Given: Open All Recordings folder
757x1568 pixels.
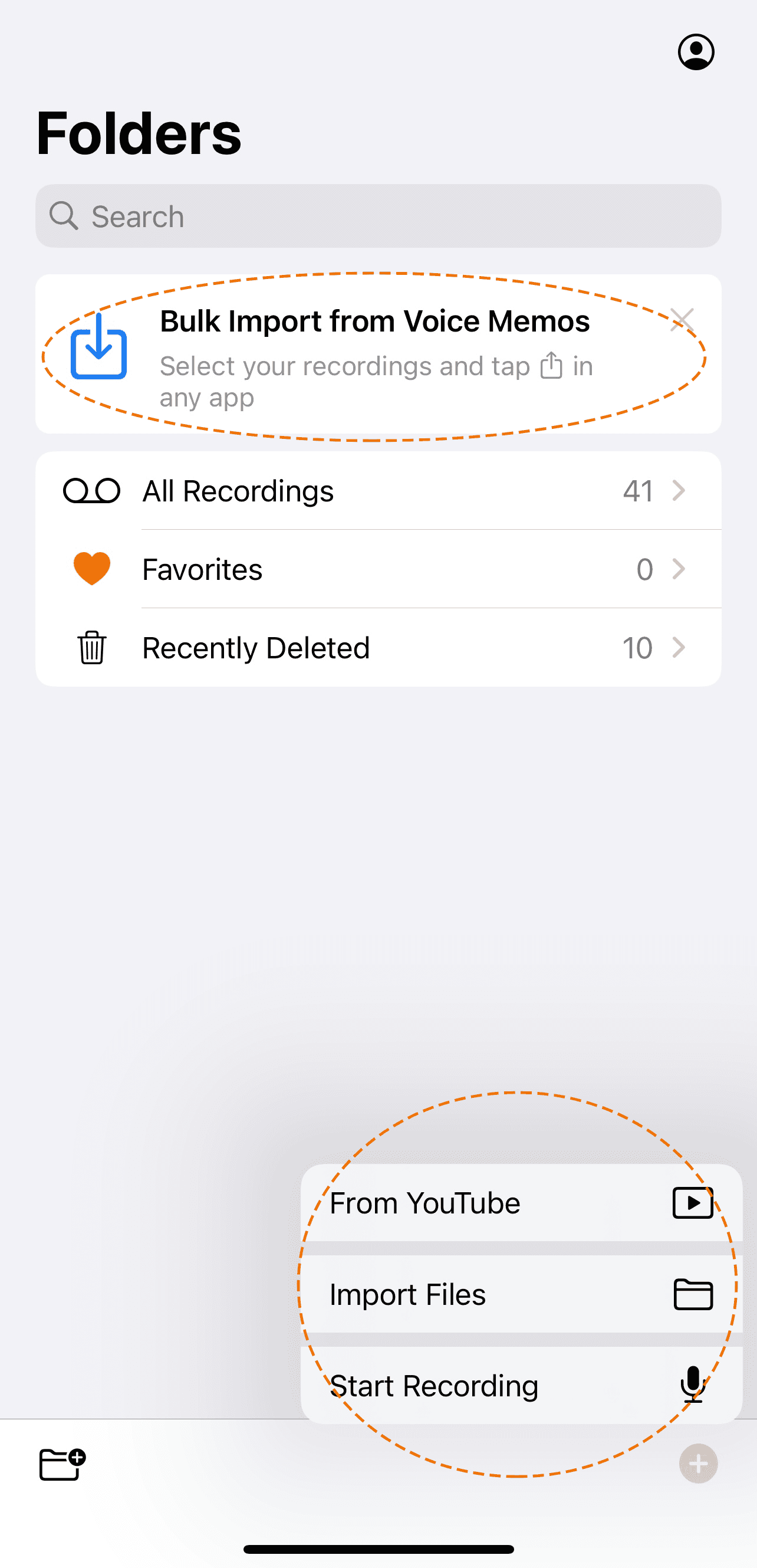Looking at the screenshot, I should pos(378,491).
